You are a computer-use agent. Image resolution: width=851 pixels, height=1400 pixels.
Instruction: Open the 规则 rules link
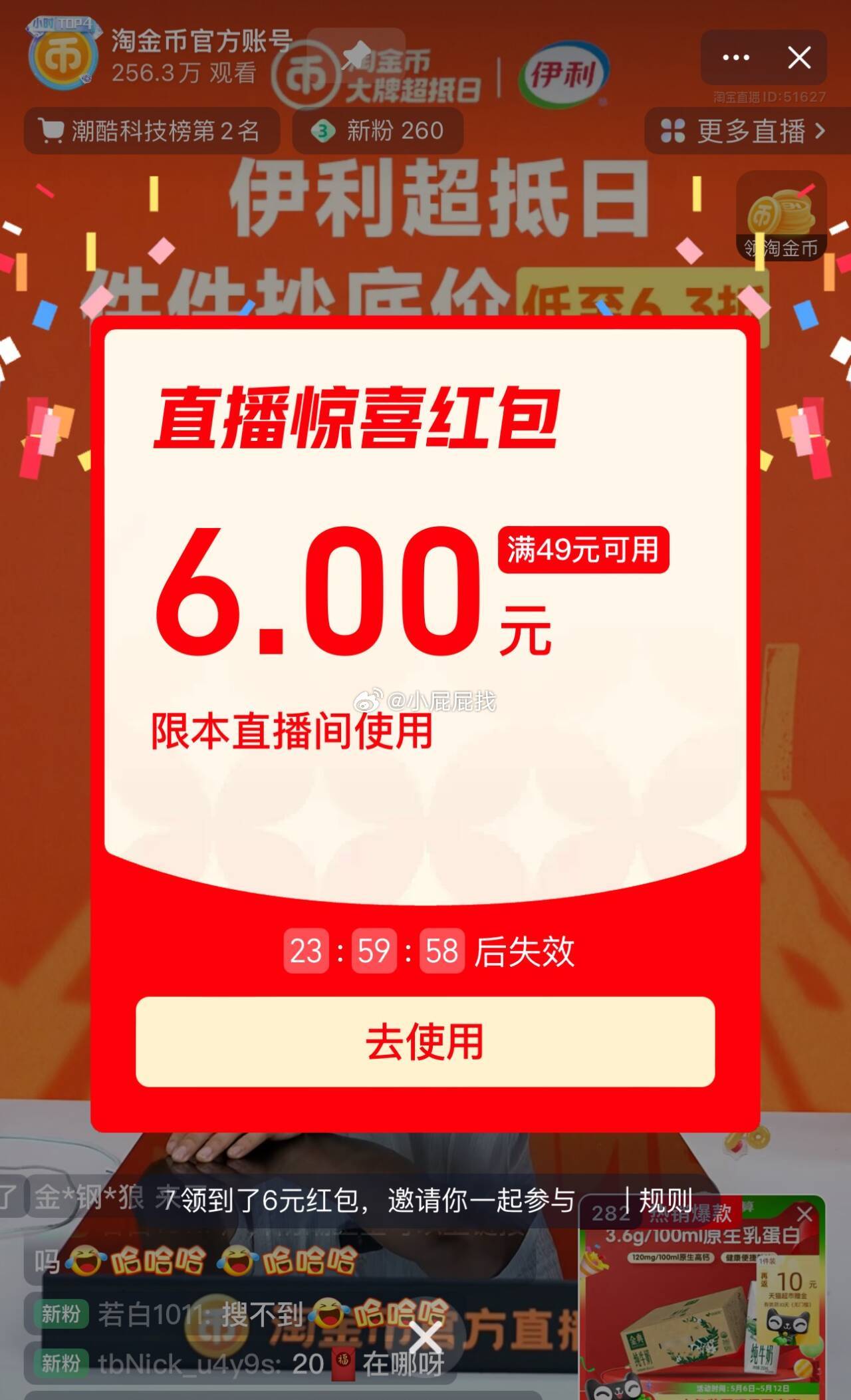tap(664, 1200)
